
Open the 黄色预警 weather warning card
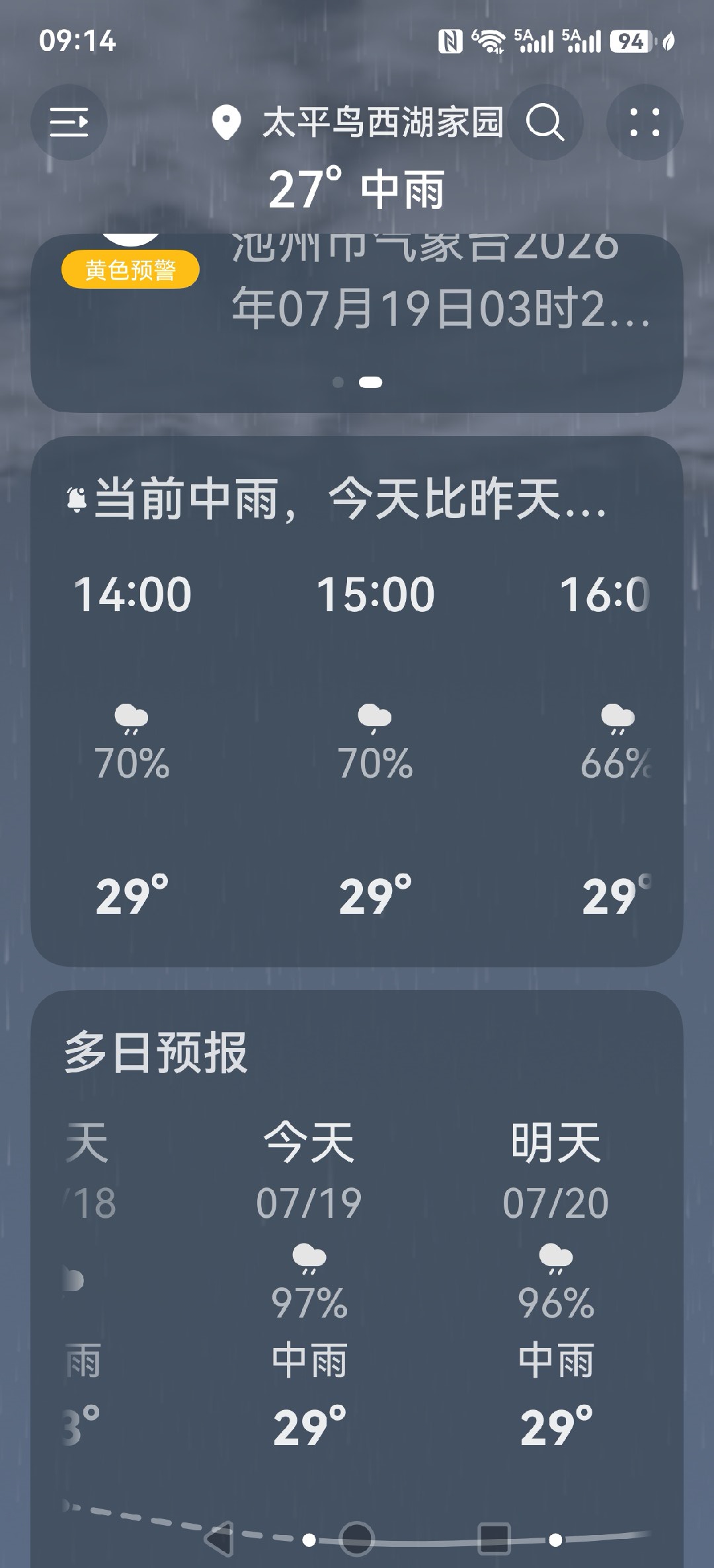tap(357, 323)
